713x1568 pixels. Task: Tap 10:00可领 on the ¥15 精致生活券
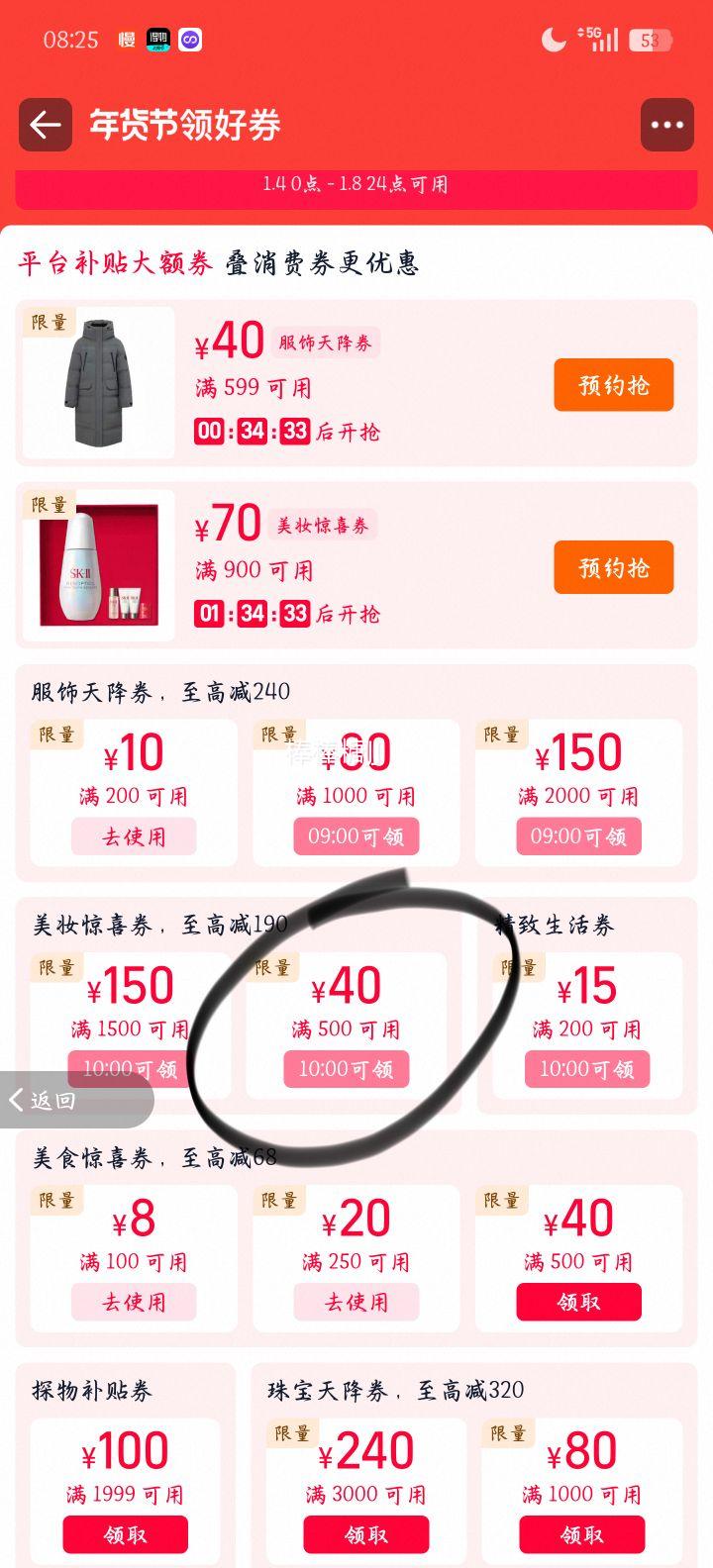586,1069
